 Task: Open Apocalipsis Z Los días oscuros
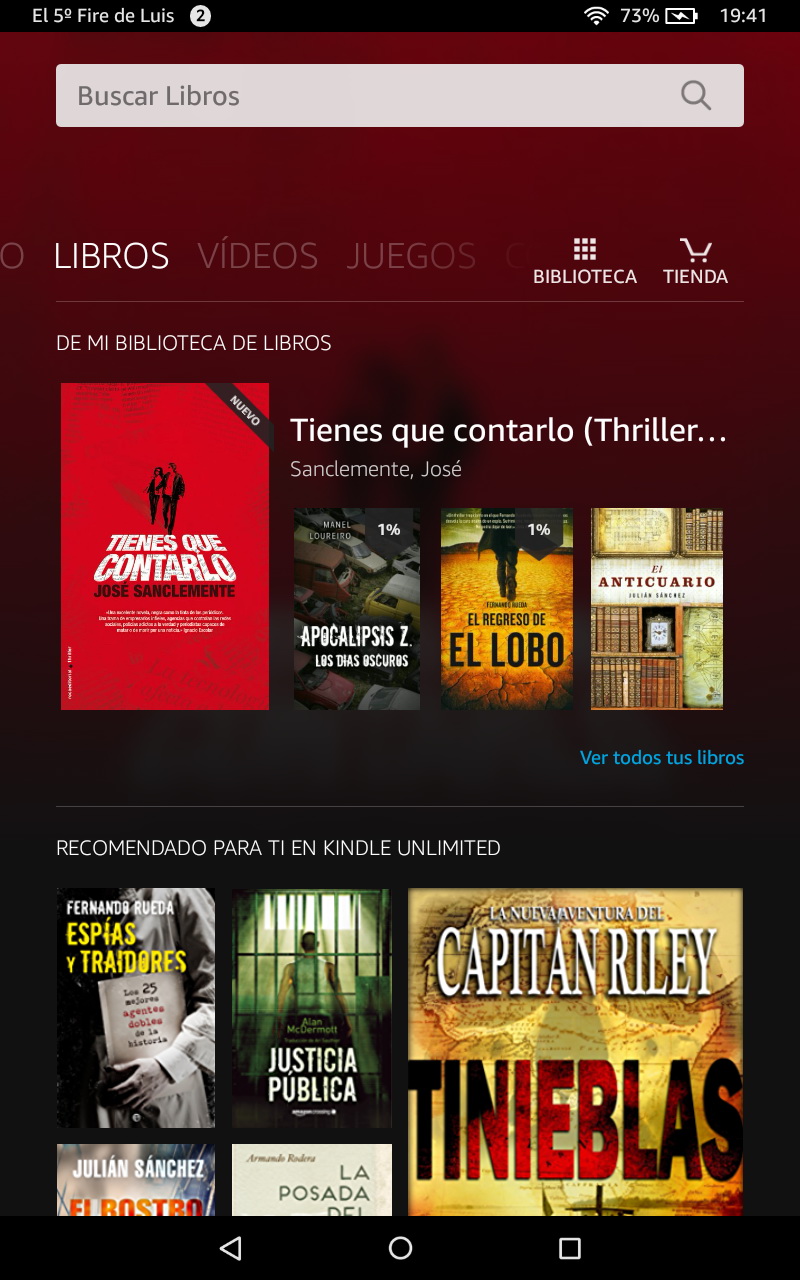(x=356, y=609)
